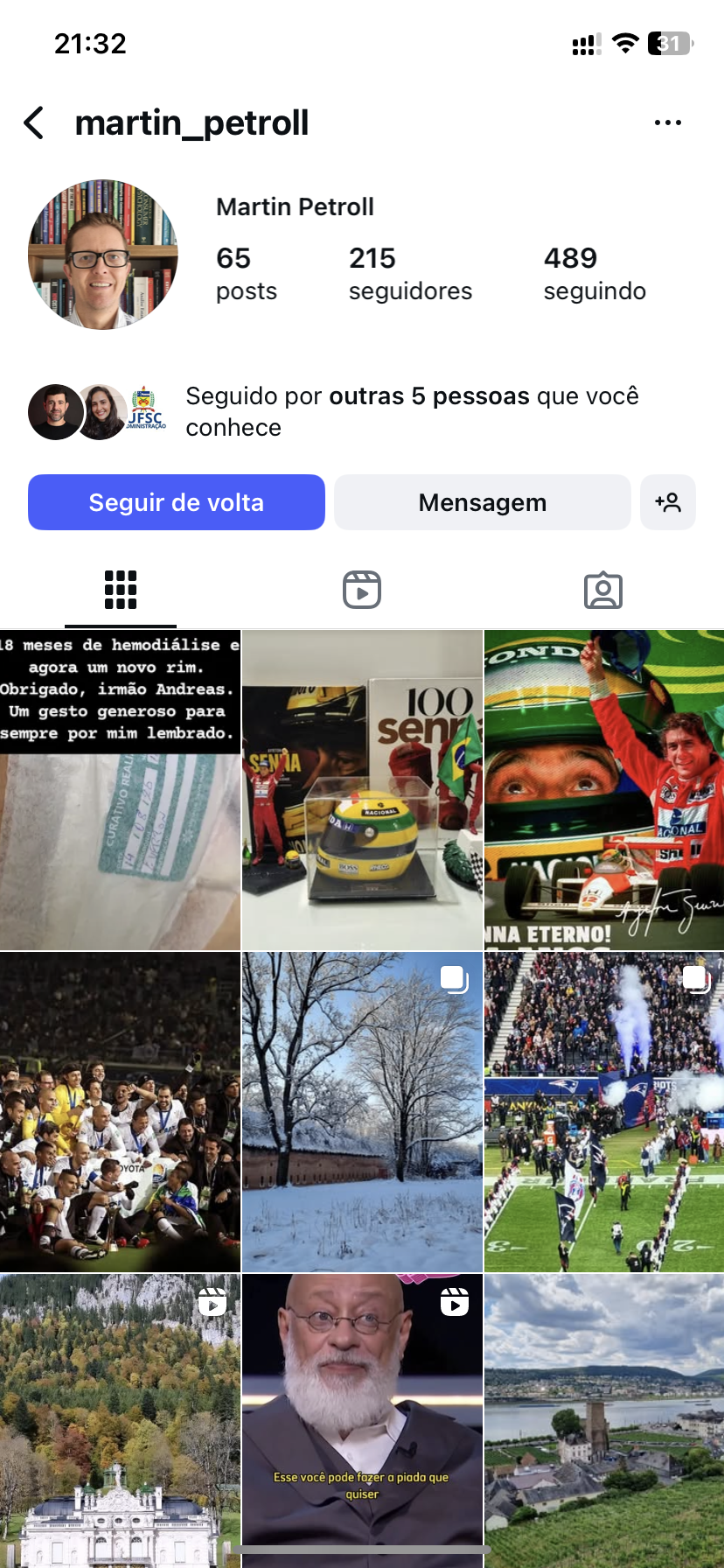724x1568 pixels.
Task: Switch to the Reels tab
Action: (362, 590)
